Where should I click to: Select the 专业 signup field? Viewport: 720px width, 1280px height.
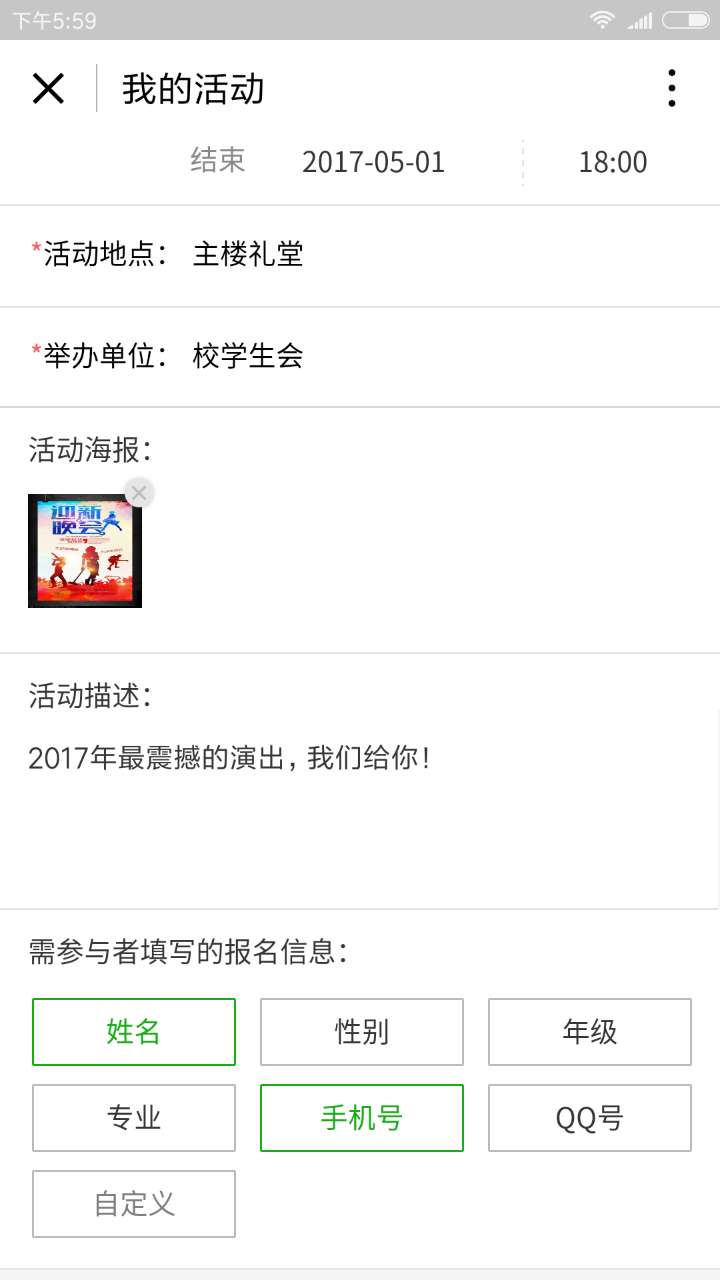tap(134, 1117)
